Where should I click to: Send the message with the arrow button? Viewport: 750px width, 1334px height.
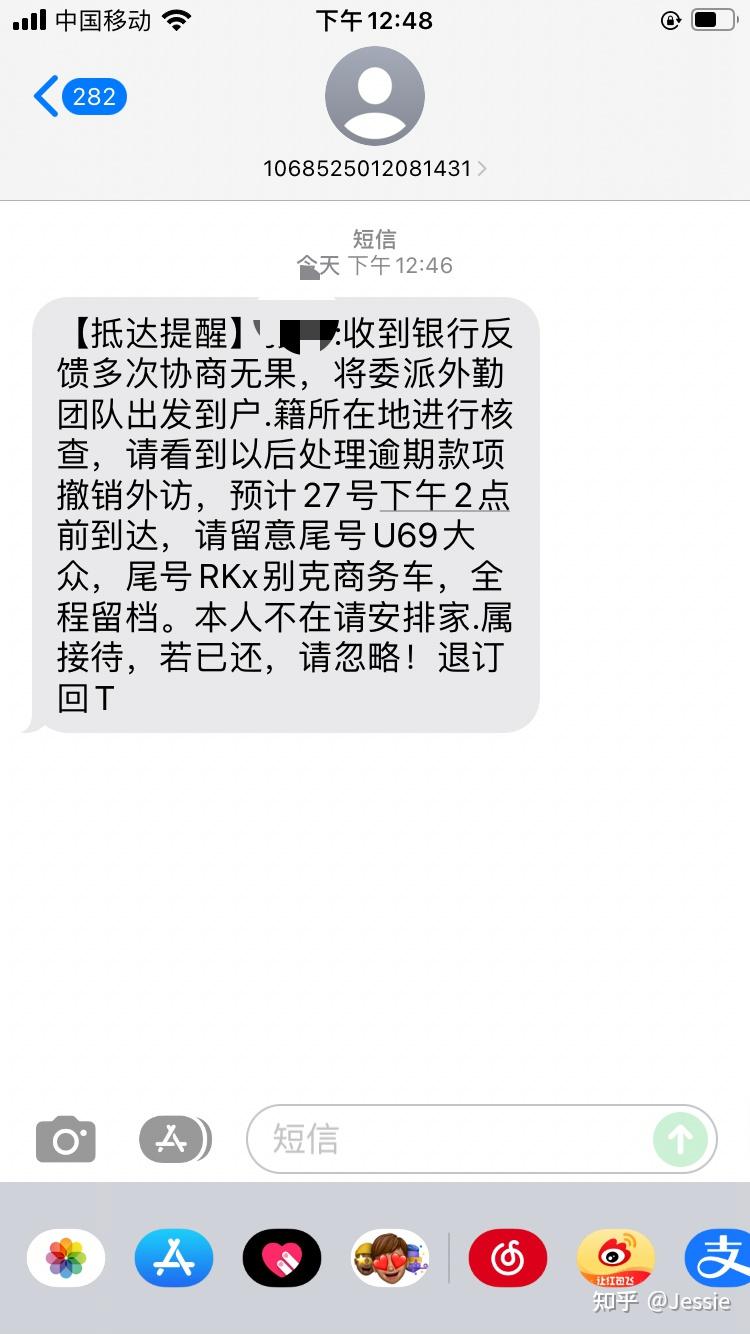coord(680,1139)
